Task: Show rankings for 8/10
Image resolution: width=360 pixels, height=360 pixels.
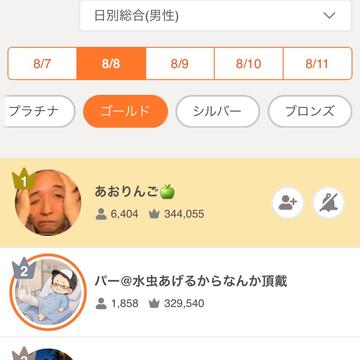Action: pyautogui.click(x=249, y=63)
